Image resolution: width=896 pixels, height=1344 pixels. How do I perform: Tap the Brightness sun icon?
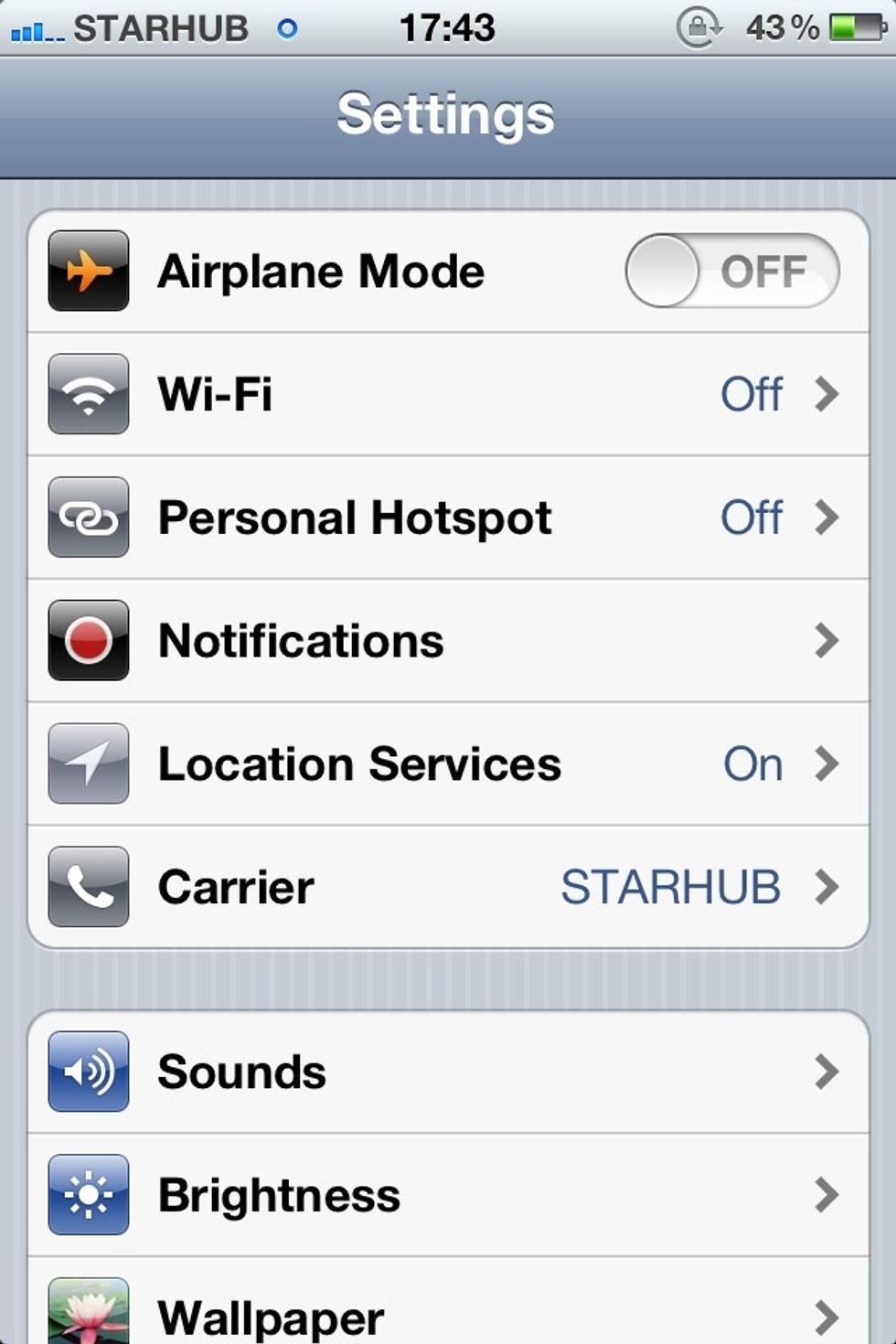click(x=88, y=1194)
